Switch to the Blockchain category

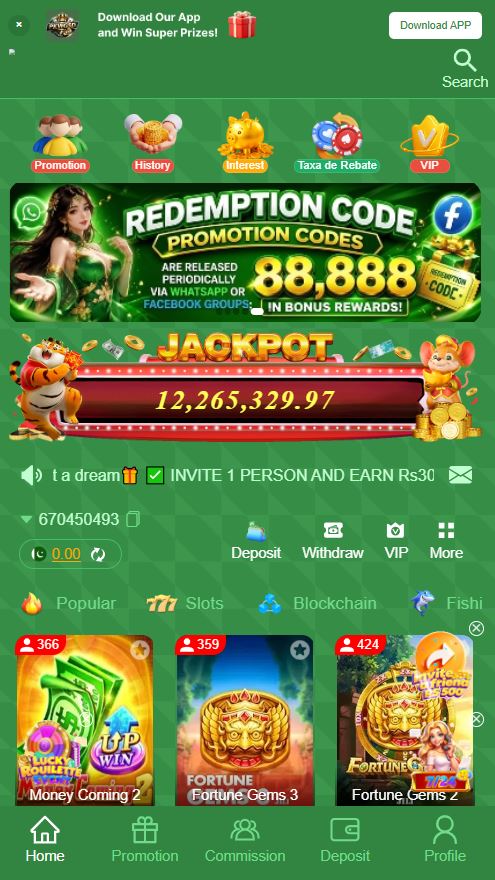coord(317,603)
